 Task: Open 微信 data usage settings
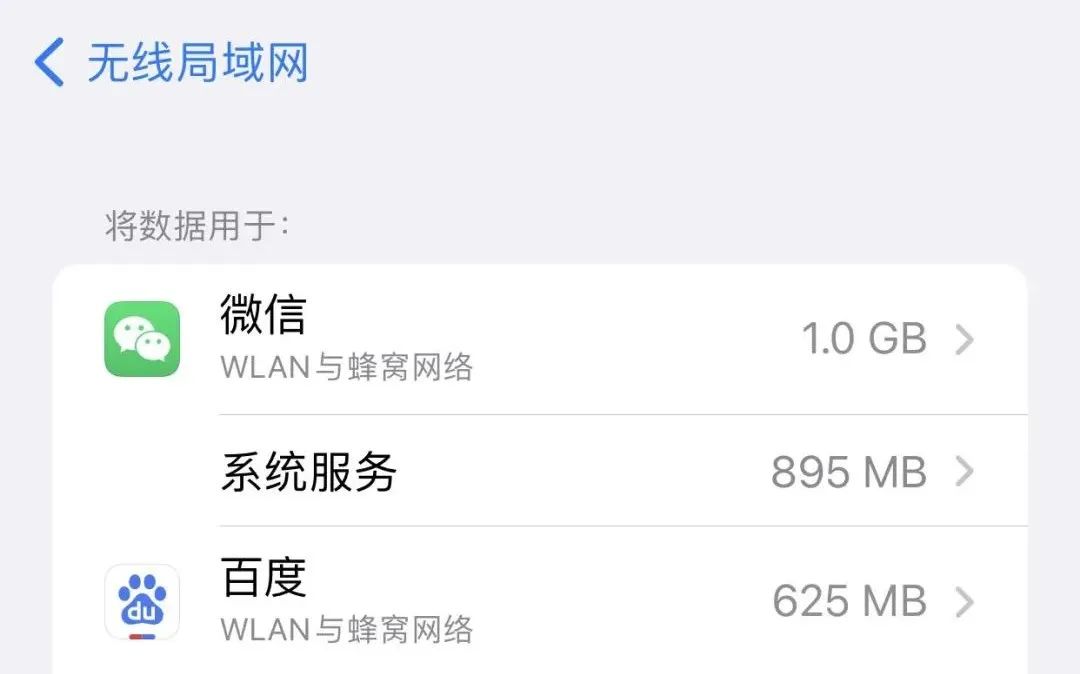540,339
